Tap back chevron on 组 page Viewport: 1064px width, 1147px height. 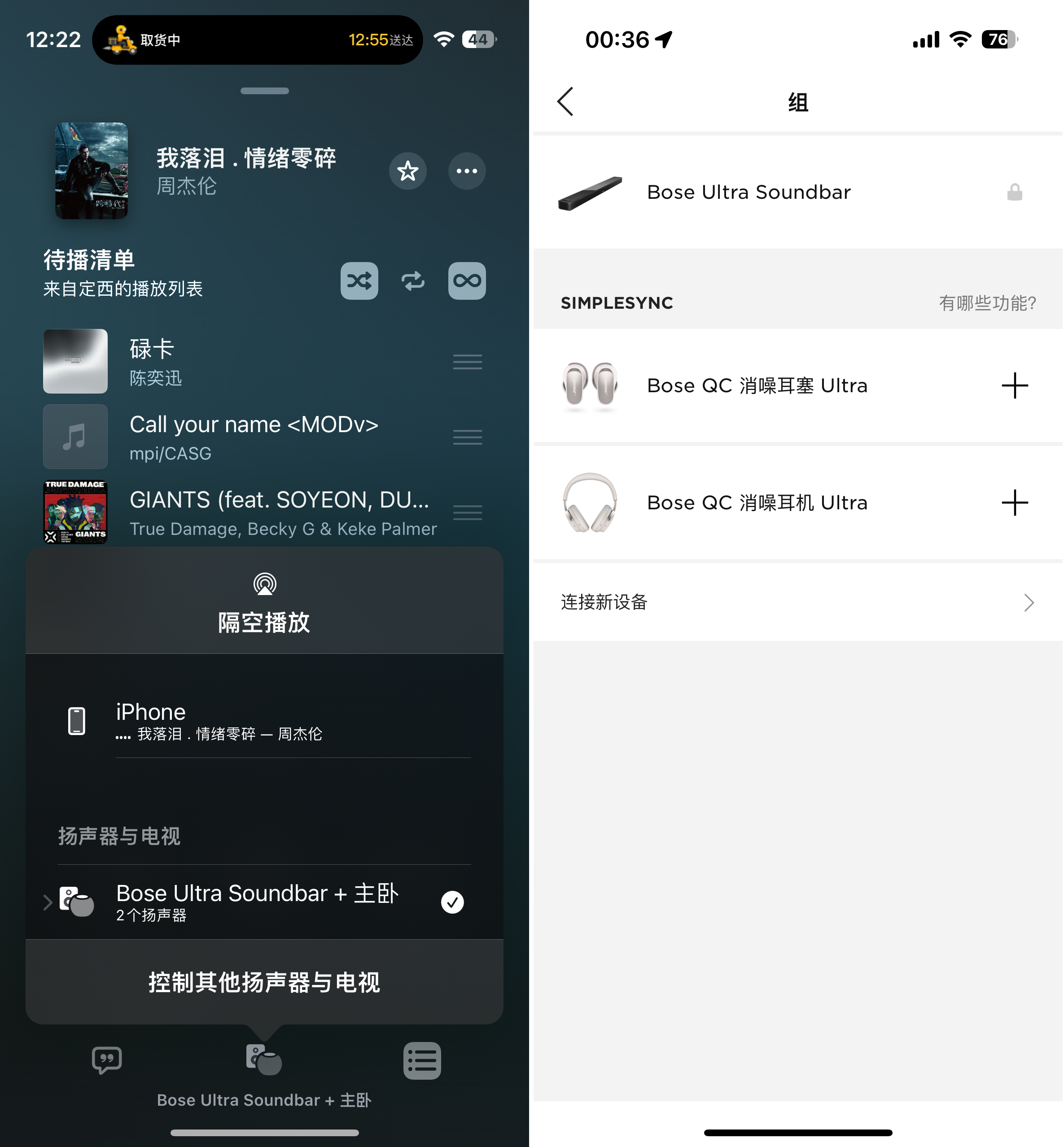pyautogui.click(x=565, y=101)
